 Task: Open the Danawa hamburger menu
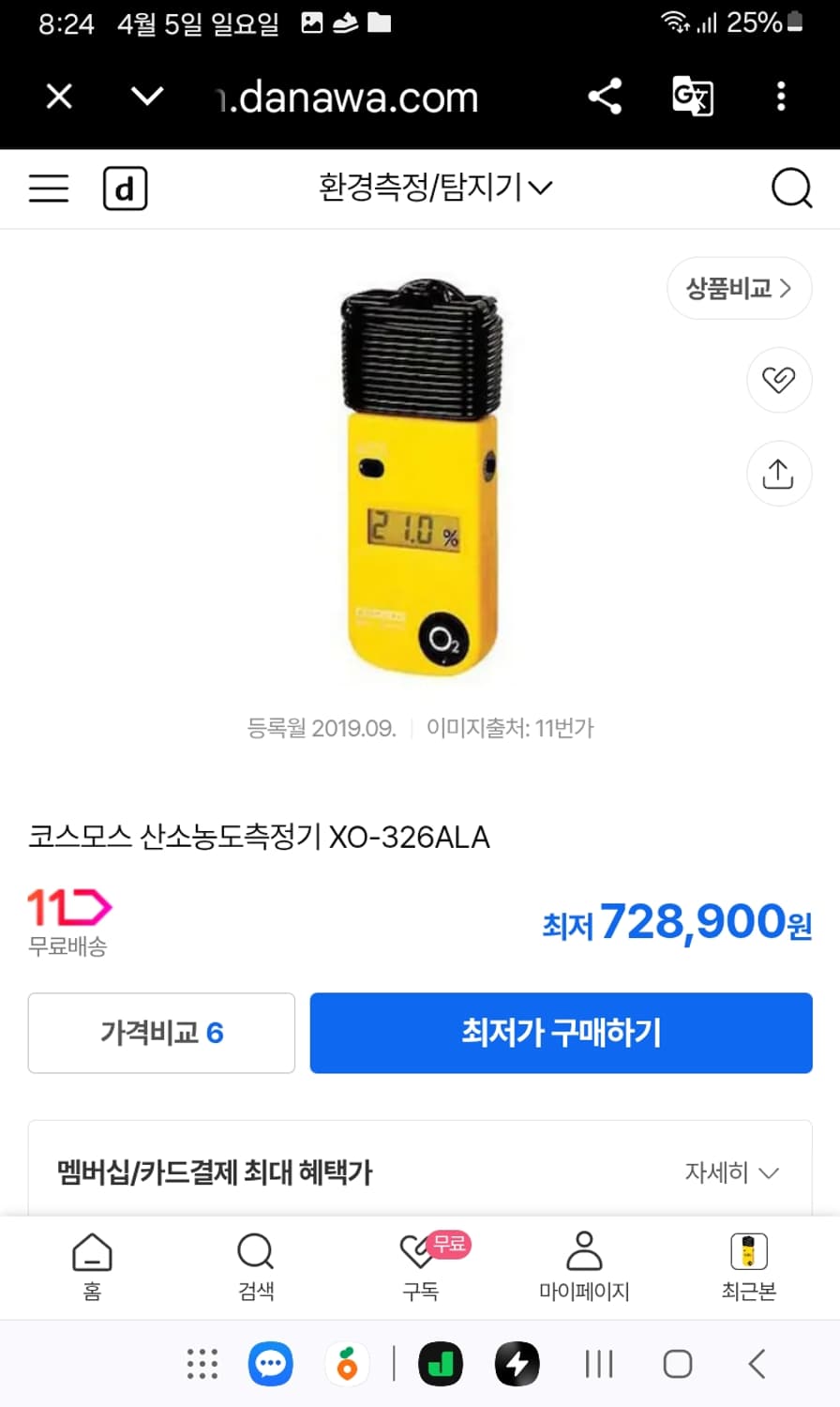(48, 189)
